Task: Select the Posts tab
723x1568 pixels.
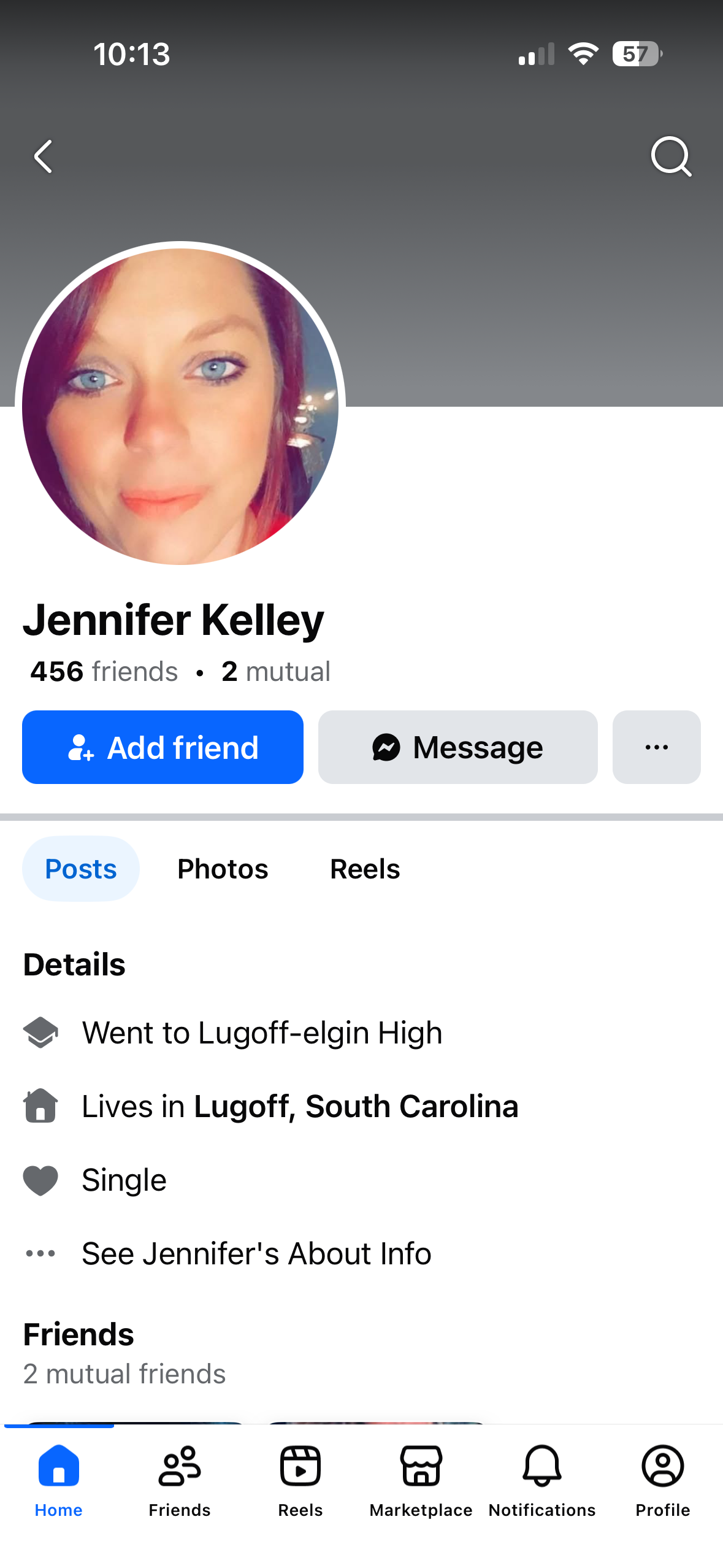Action: click(x=81, y=869)
